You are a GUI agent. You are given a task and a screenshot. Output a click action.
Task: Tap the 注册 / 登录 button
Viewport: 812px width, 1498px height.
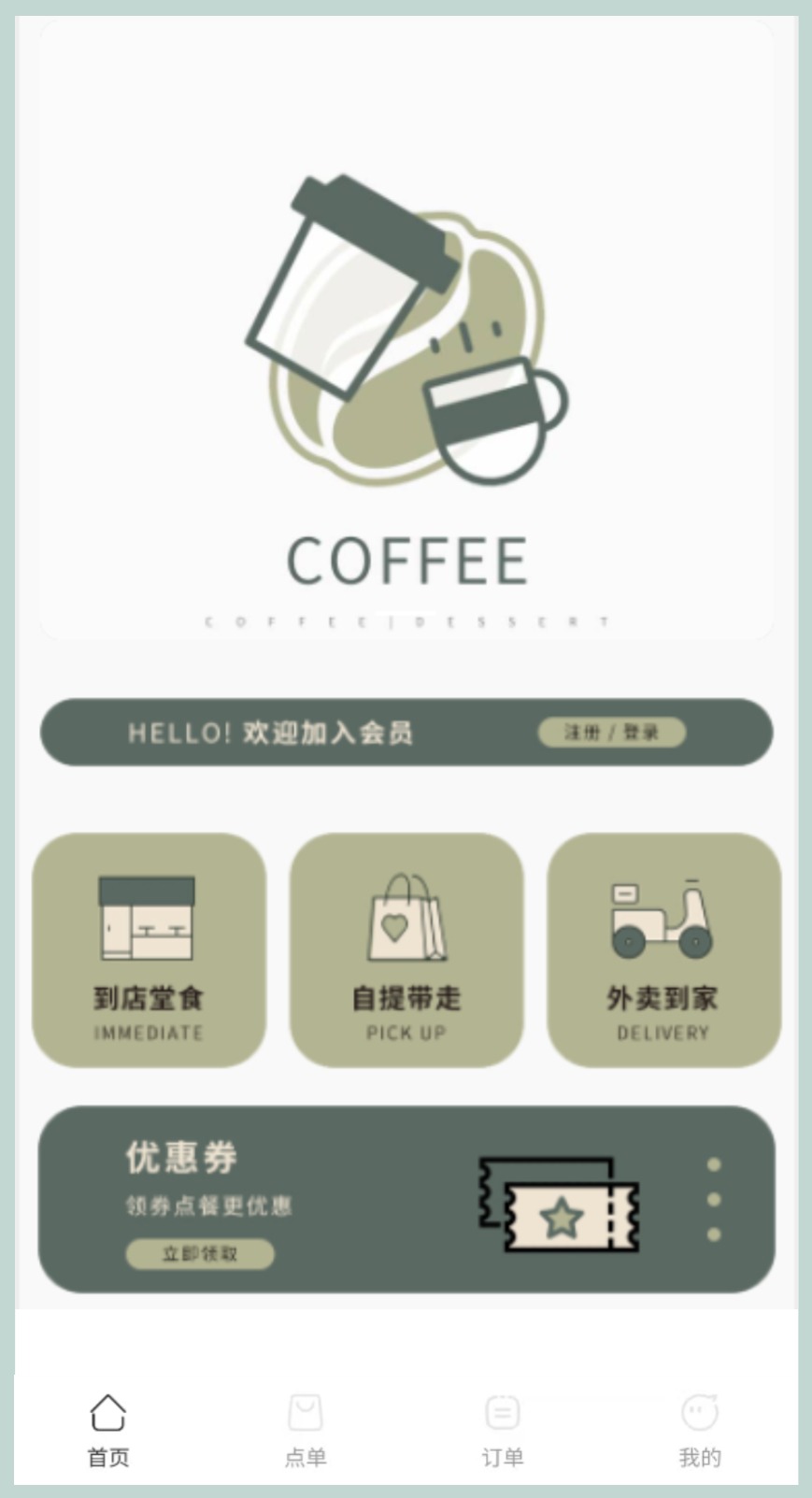pos(612,733)
